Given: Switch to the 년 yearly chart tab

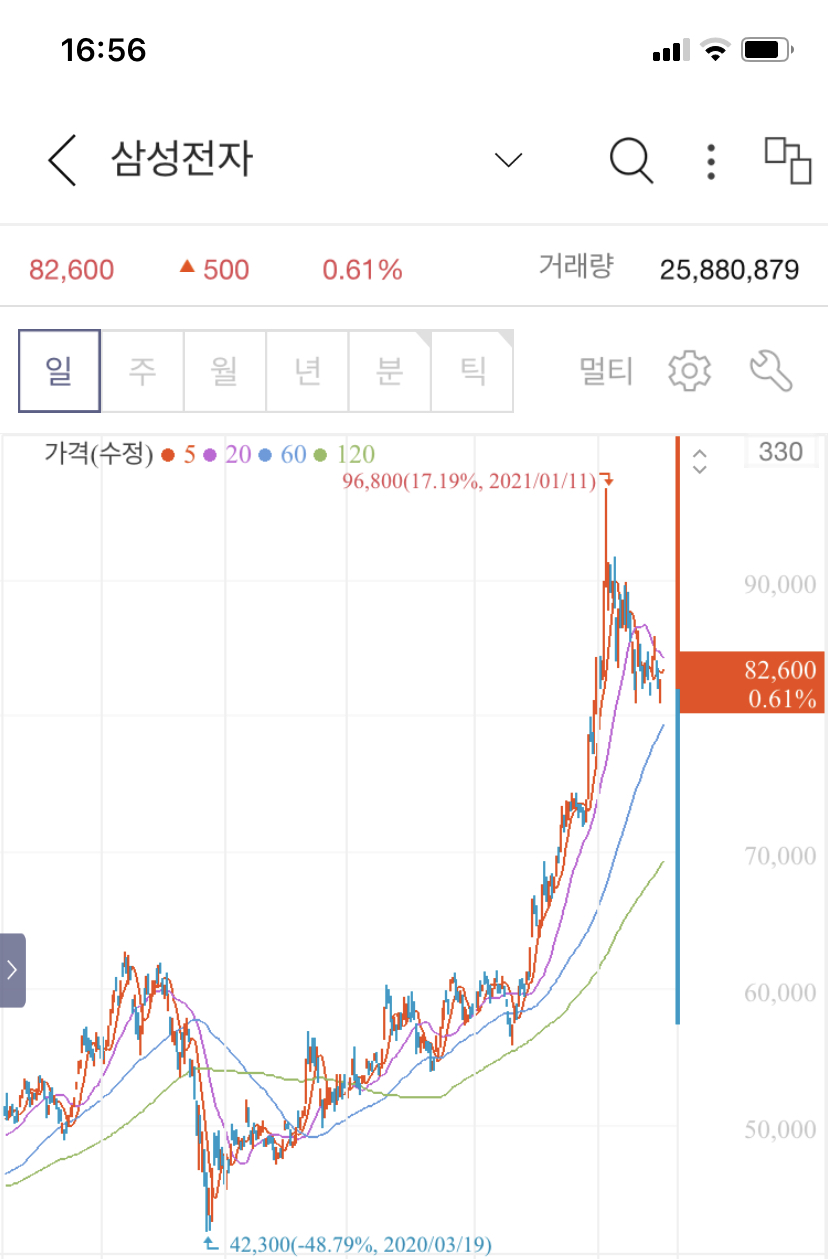Looking at the screenshot, I should (307, 371).
